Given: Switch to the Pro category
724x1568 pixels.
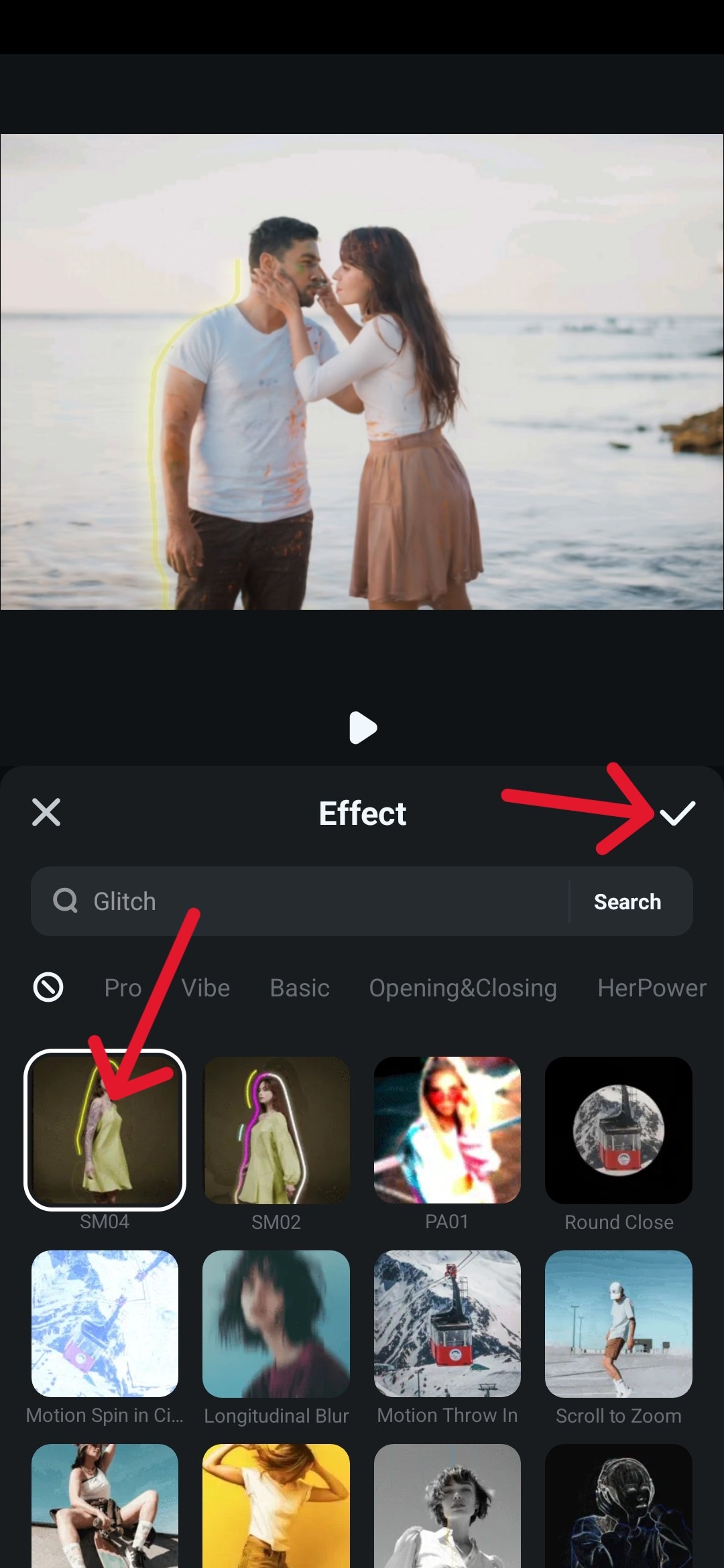Looking at the screenshot, I should (x=123, y=988).
